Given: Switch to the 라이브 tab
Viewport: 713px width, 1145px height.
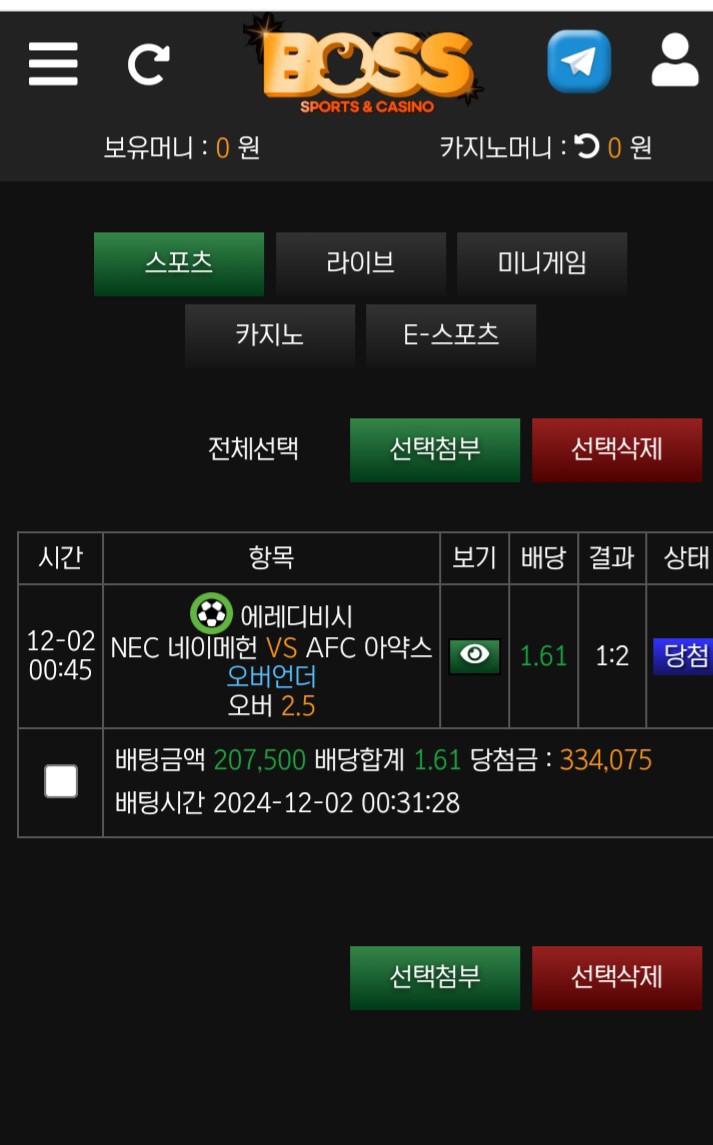Looking at the screenshot, I should click(x=360, y=264).
